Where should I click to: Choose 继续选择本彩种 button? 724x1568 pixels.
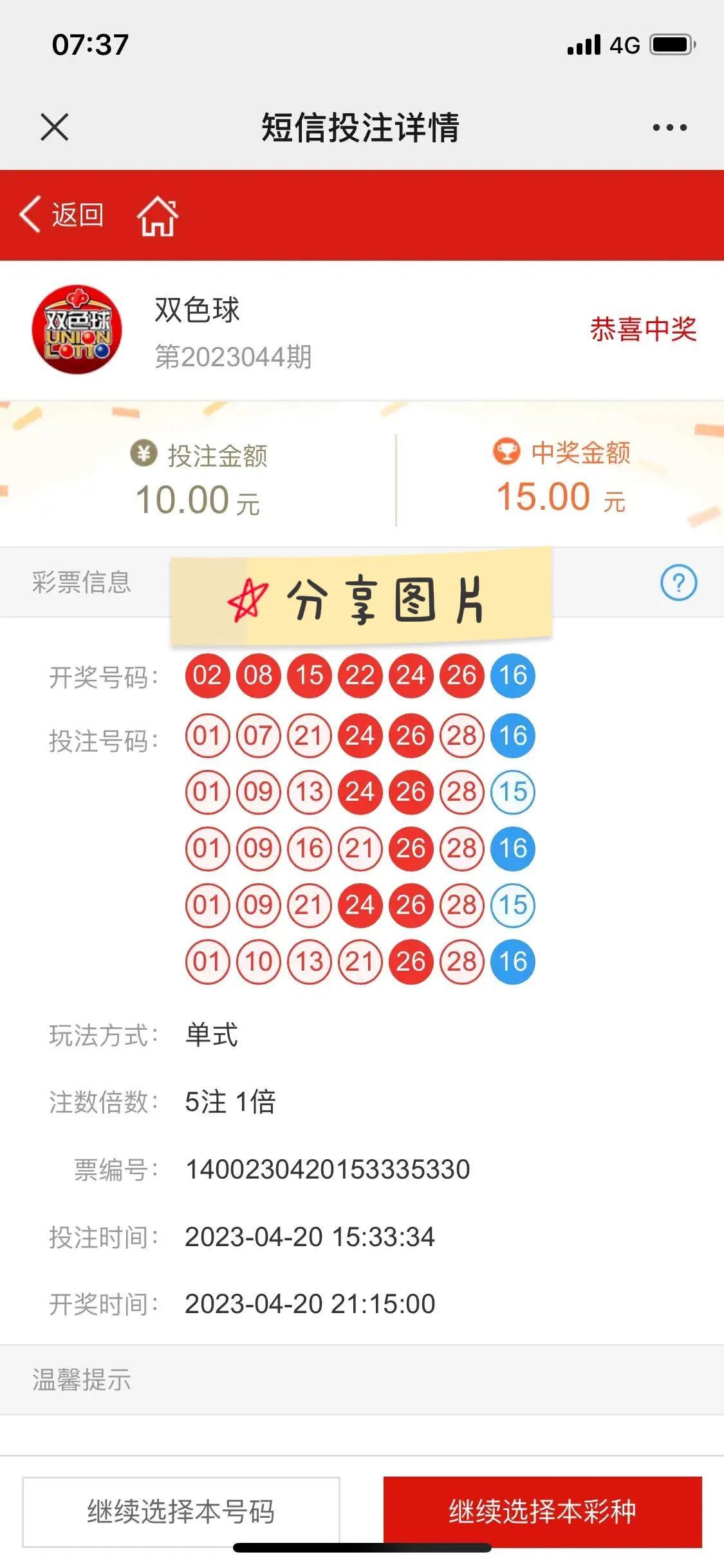[543, 1511]
